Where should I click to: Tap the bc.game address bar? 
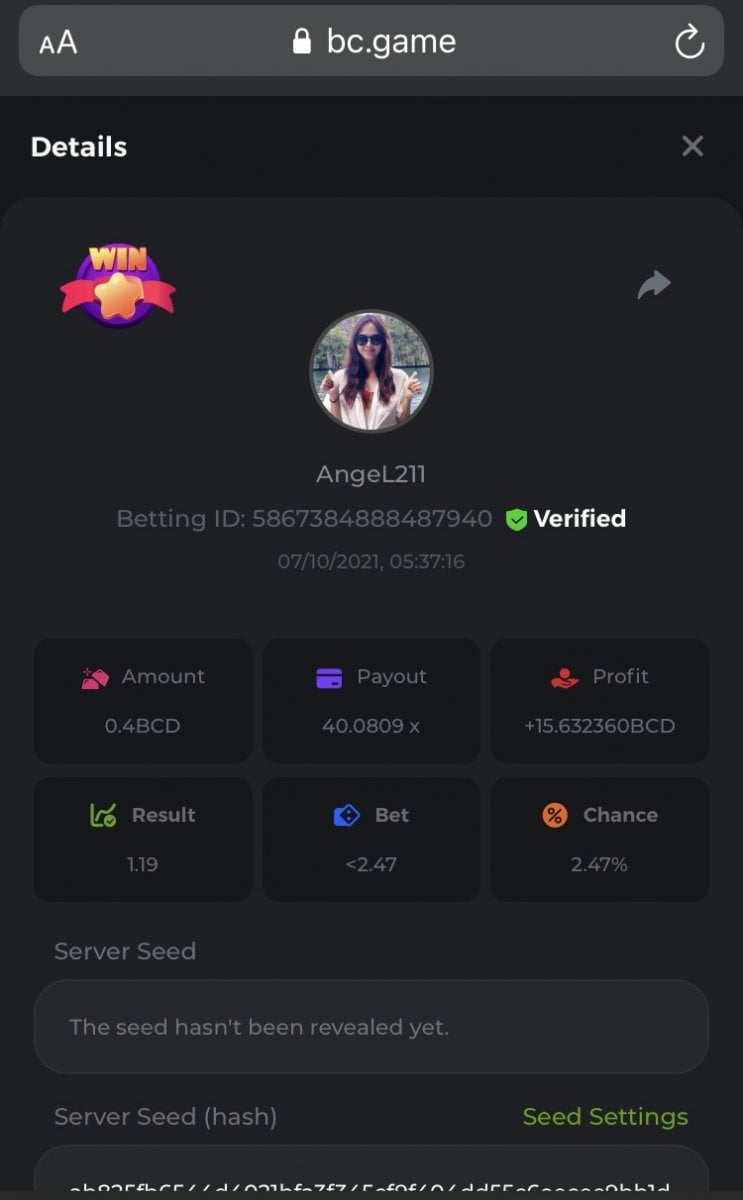point(375,42)
